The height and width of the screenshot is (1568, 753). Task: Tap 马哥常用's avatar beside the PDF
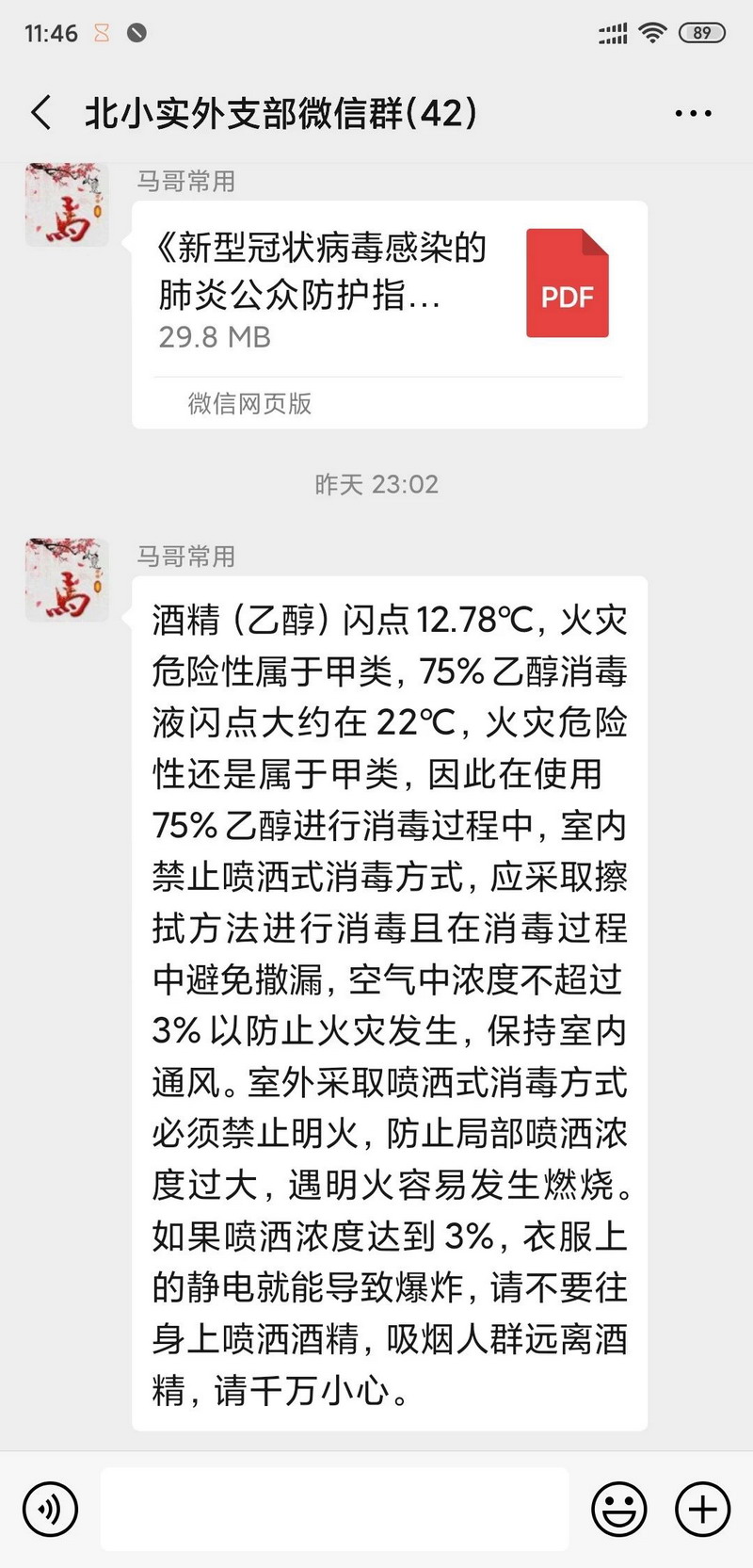(66, 205)
